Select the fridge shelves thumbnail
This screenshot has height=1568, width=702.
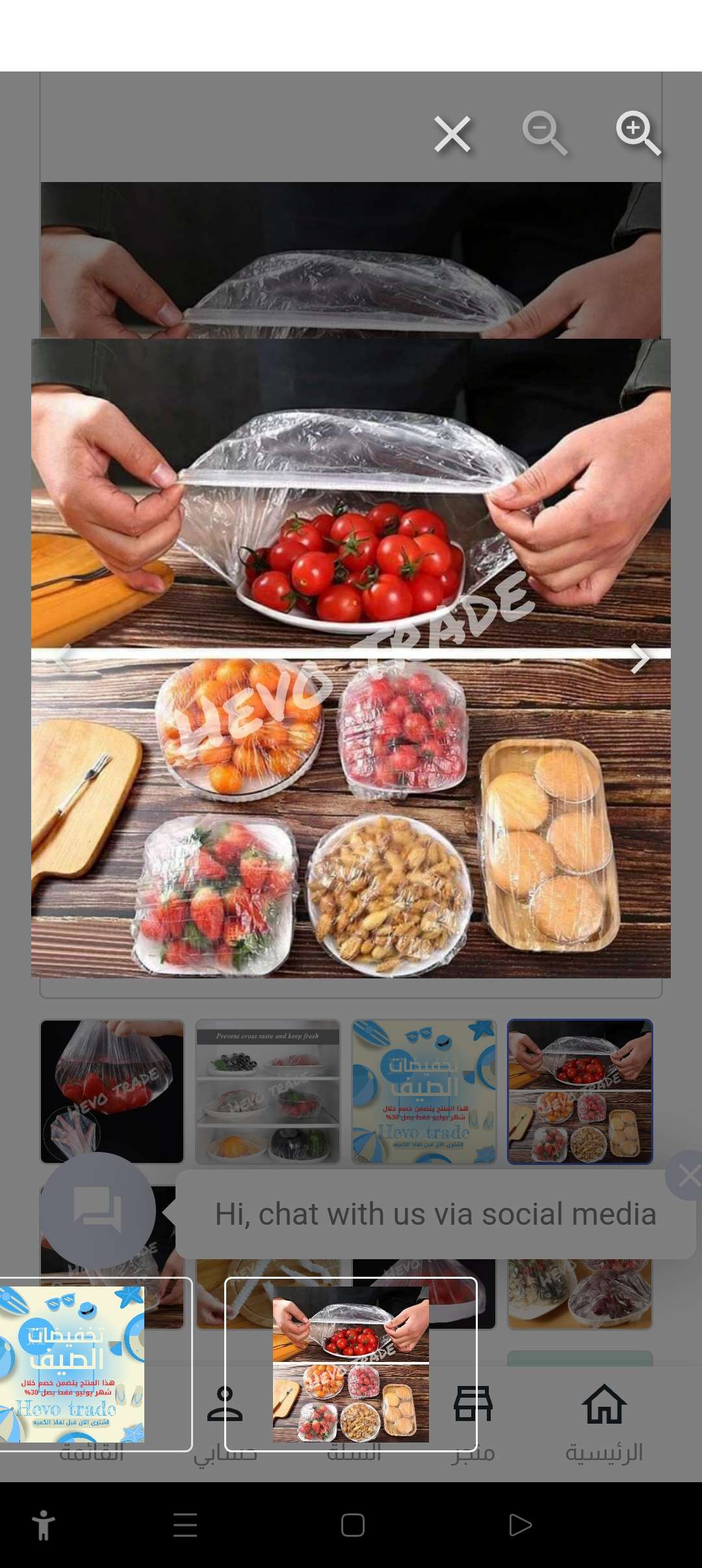click(x=268, y=1091)
